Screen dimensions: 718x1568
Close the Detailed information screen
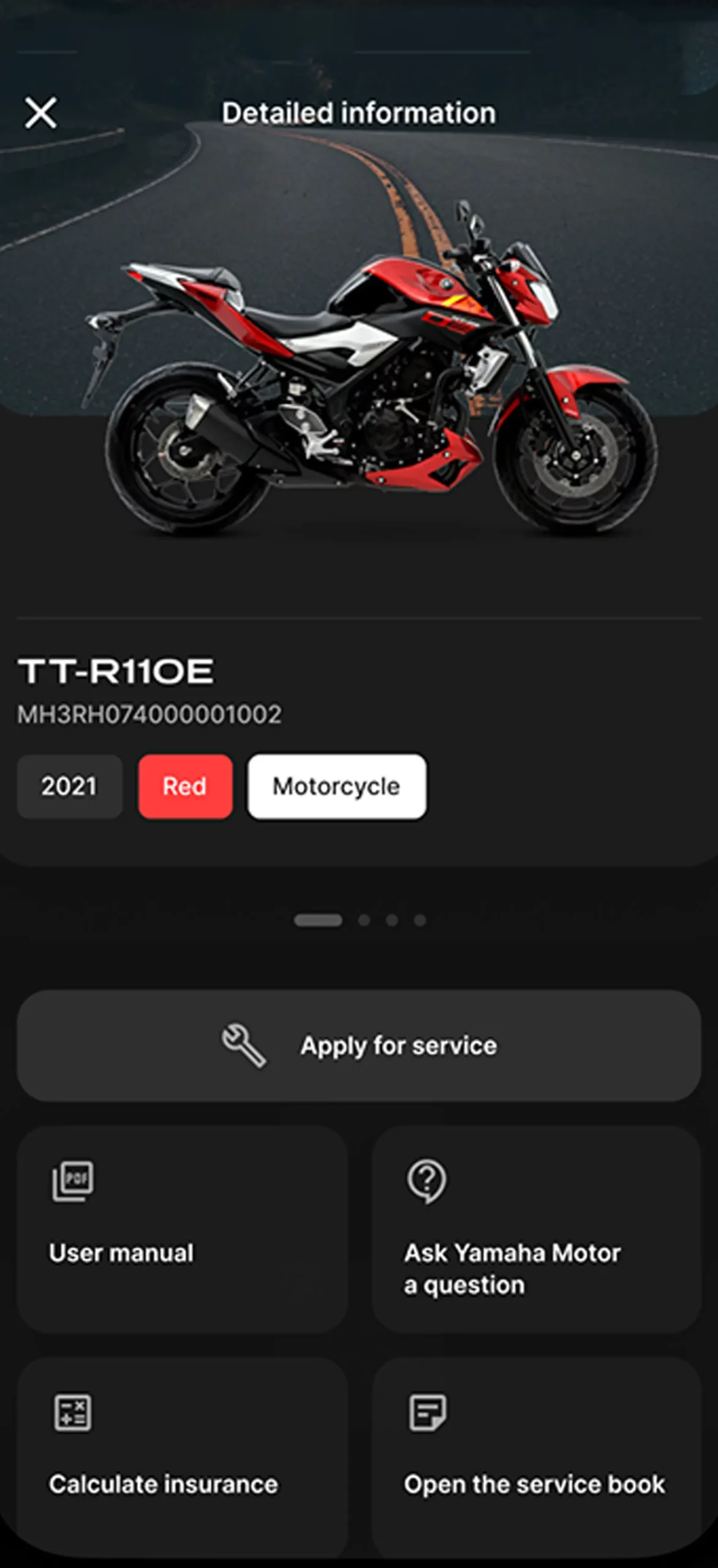pyautogui.click(x=41, y=113)
